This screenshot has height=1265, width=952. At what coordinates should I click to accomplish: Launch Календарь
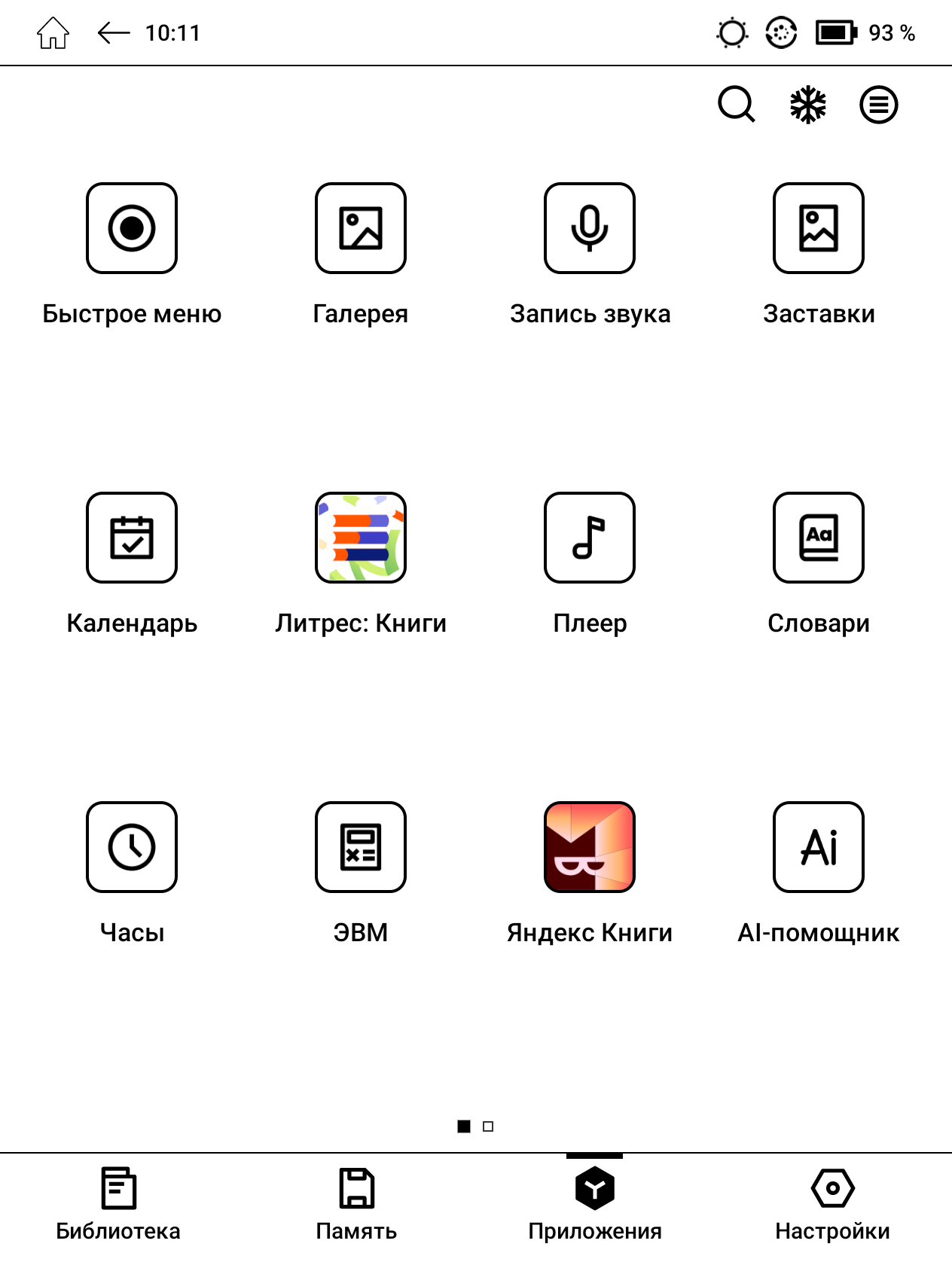coord(132,538)
